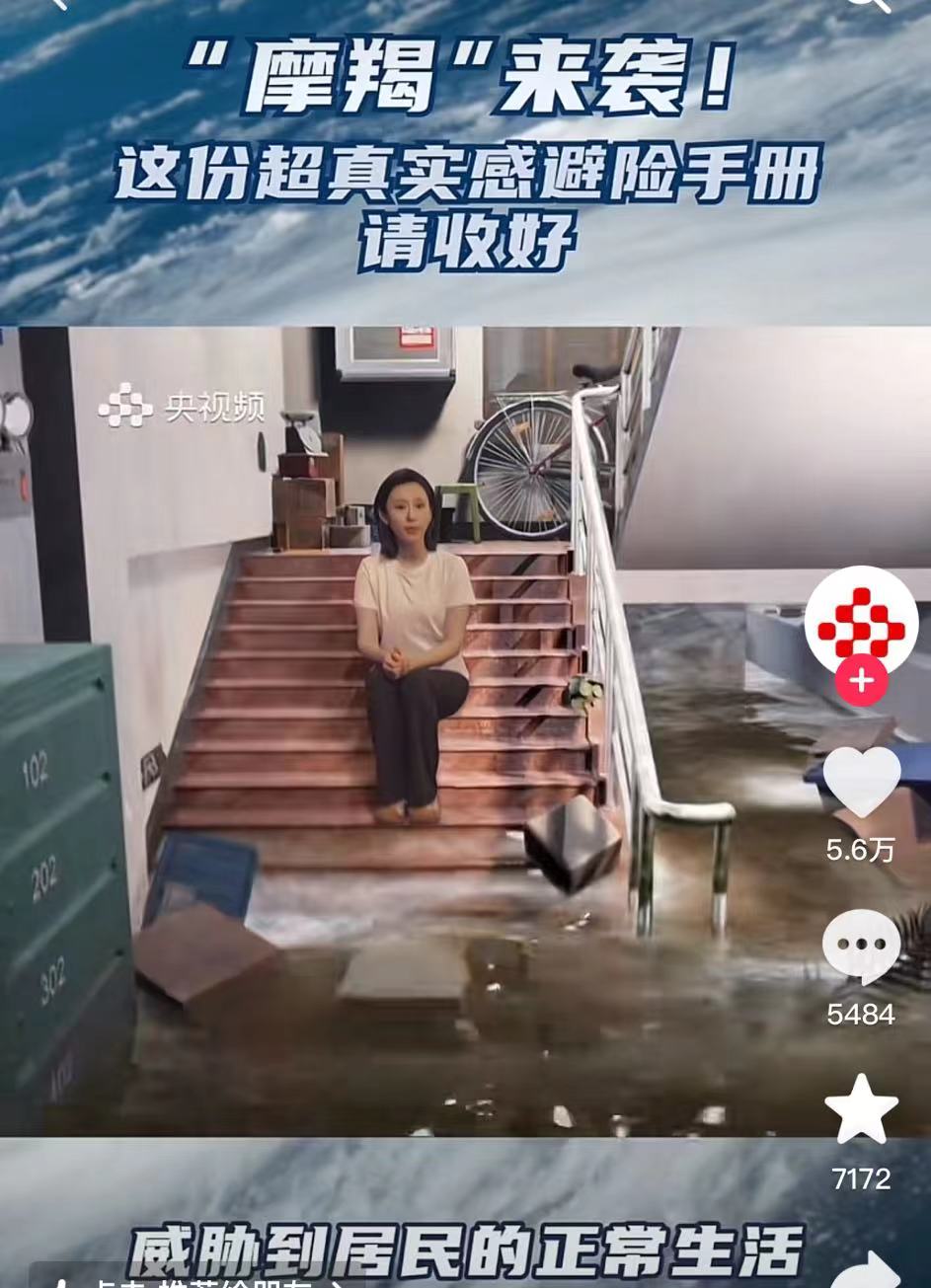The height and width of the screenshot is (1288, 931).
Task: Add the video to favorites with the star icon
Action: (861, 1110)
